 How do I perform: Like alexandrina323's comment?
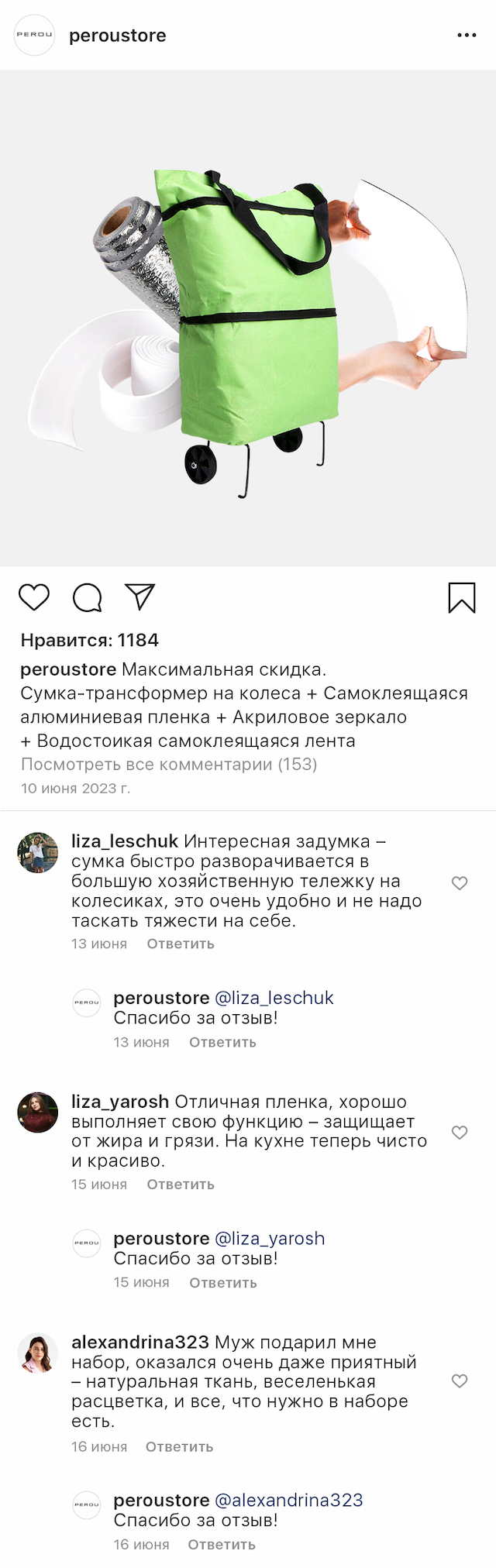click(460, 1381)
